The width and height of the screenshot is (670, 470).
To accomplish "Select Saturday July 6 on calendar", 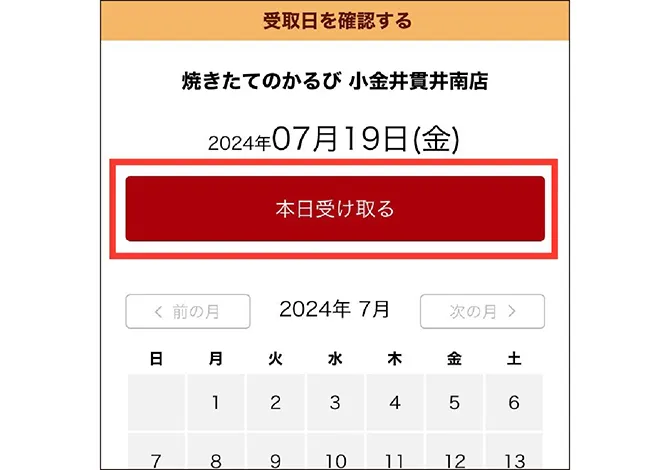I will click(514, 403).
